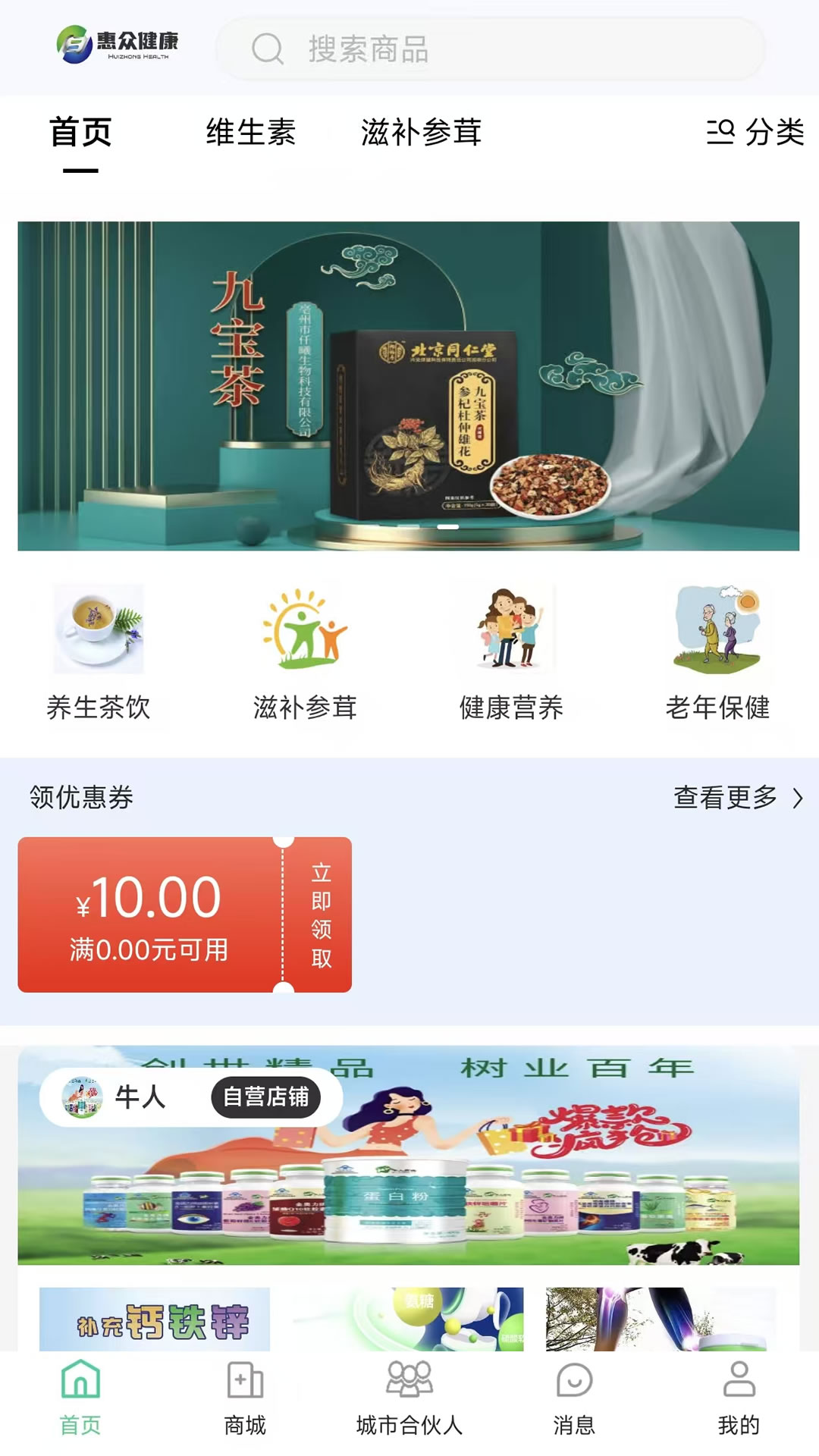Expand coupon list via the chevron arrow
The image size is (819, 1456).
point(796,796)
